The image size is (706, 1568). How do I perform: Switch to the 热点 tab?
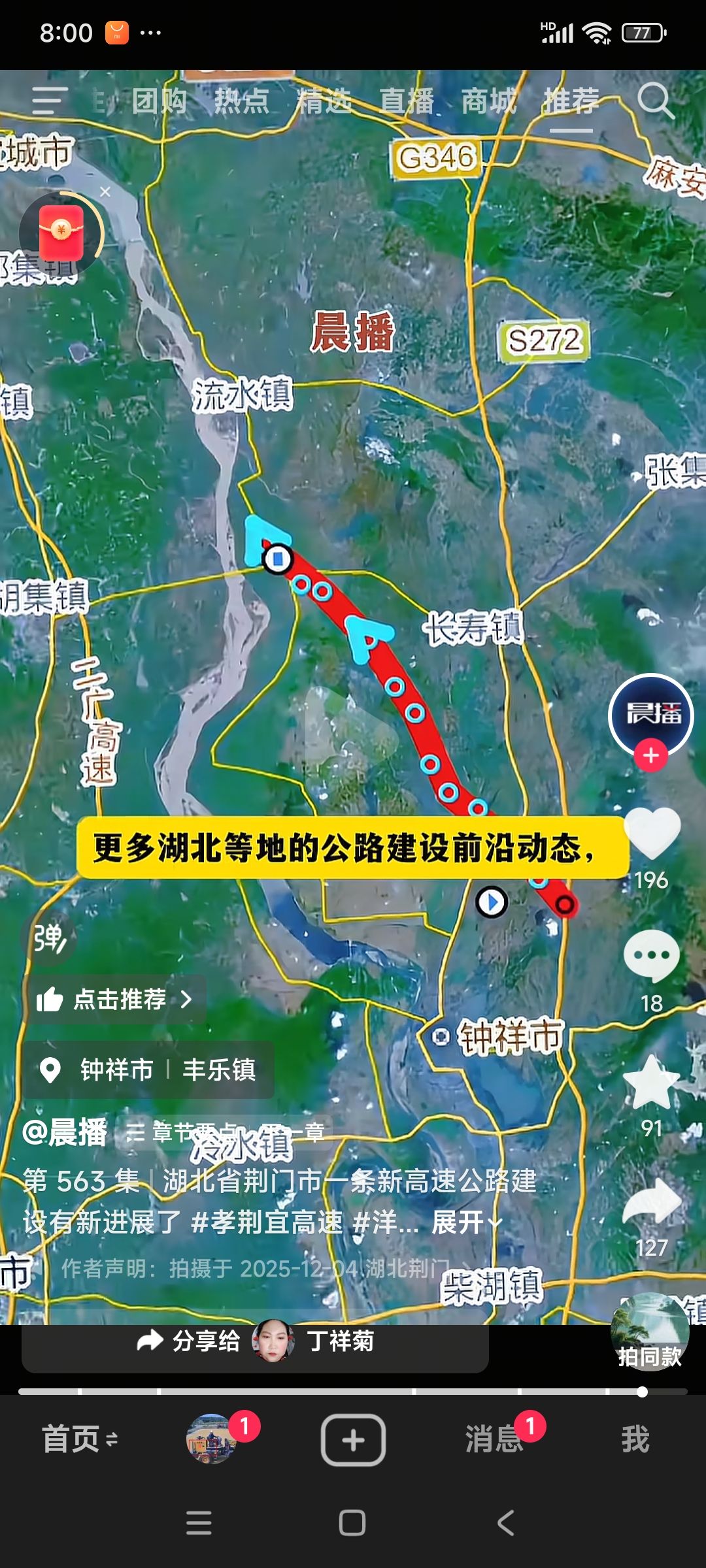click(x=242, y=102)
